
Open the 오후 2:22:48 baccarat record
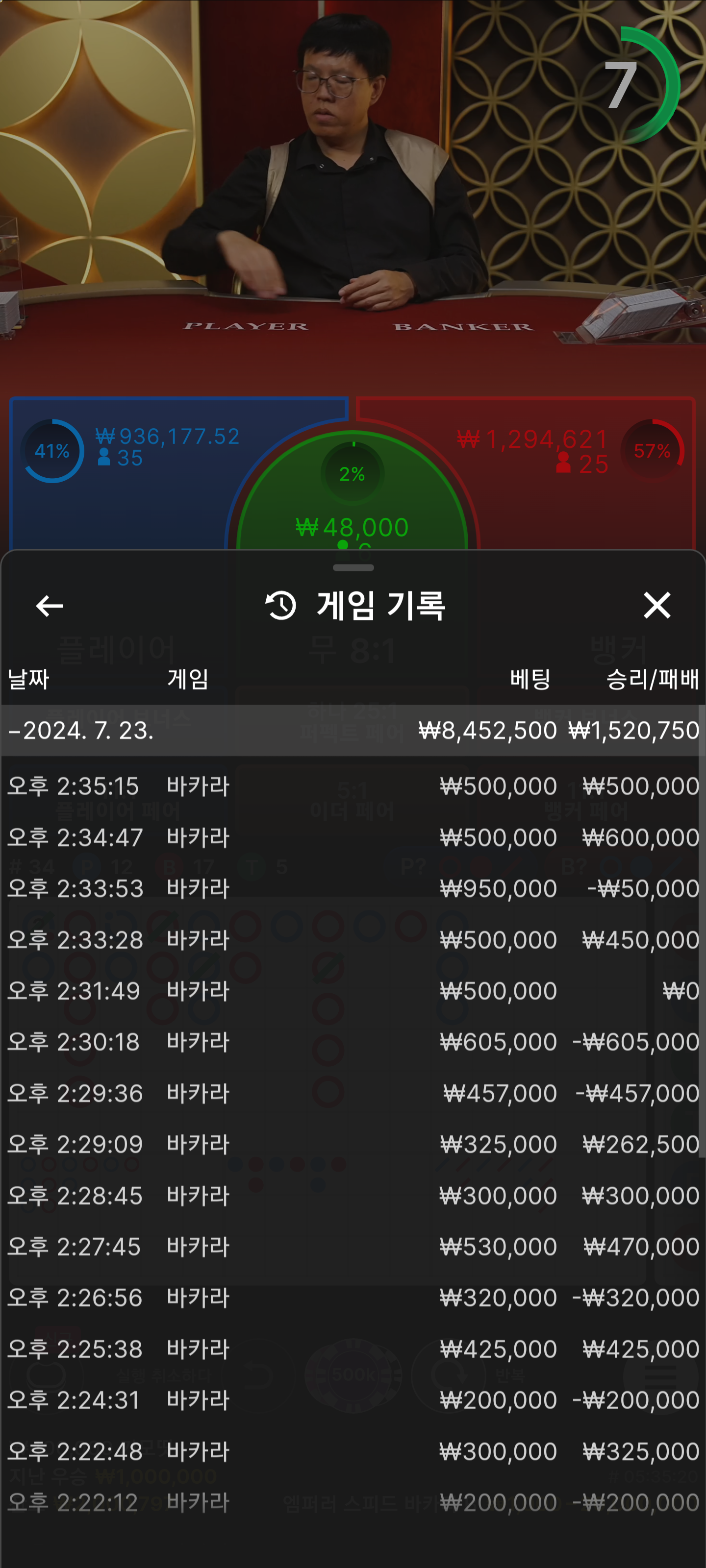pyautogui.click(x=353, y=1452)
